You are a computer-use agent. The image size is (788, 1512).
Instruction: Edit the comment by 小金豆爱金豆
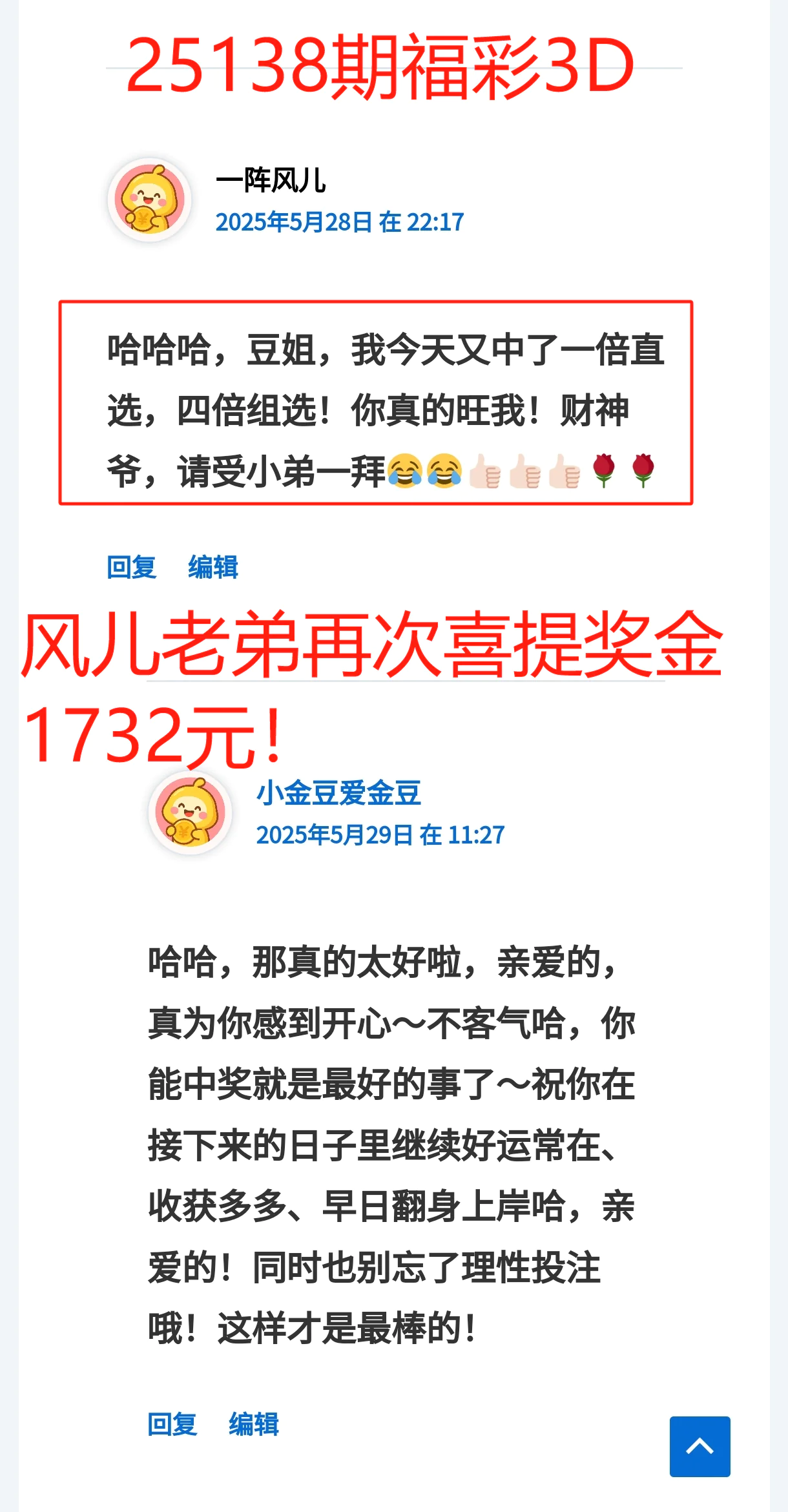[x=254, y=1424]
